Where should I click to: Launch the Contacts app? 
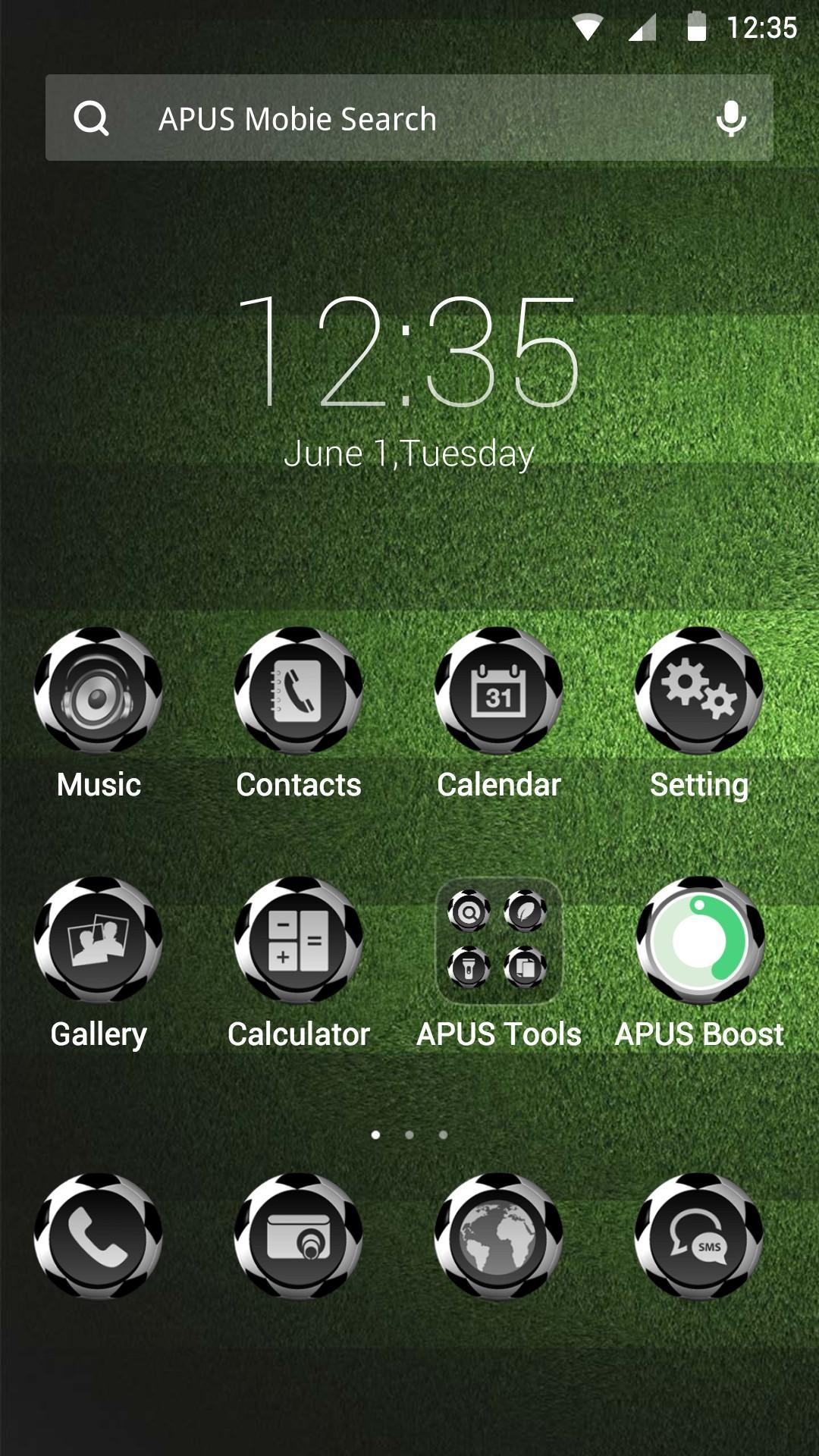click(299, 691)
